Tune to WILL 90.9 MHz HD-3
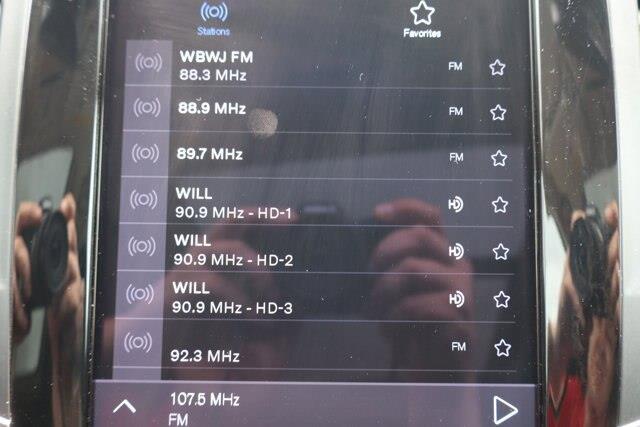Screen dimensions: 640x427 (315, 297)
